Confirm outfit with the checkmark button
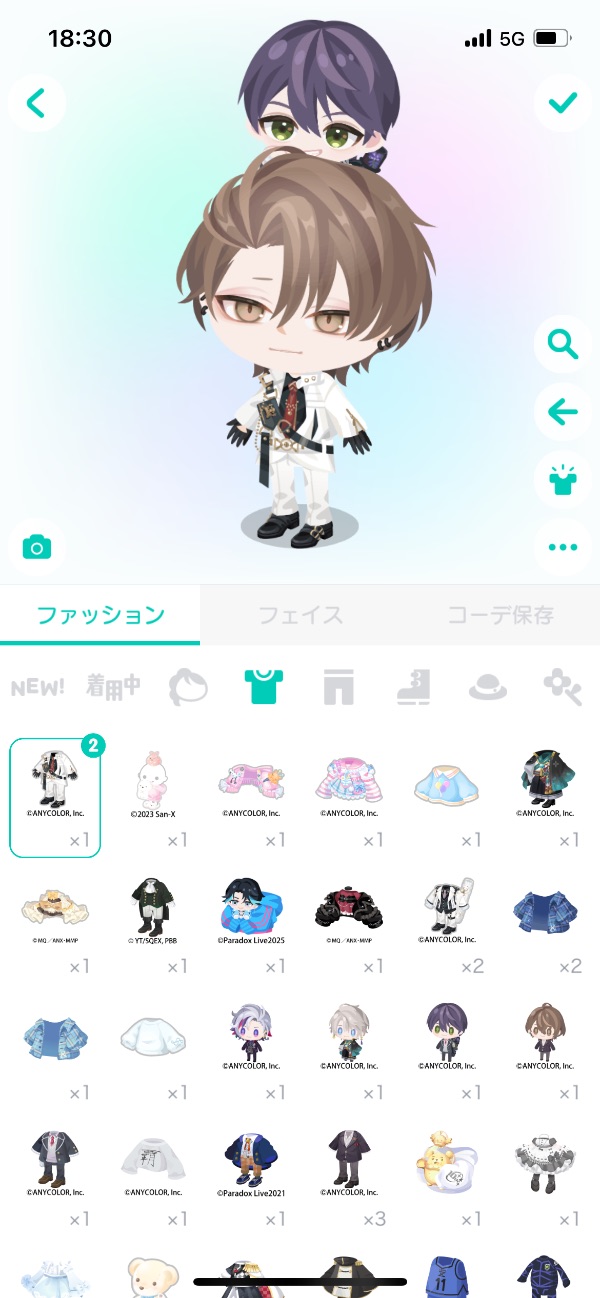Screen dimensions: 600x1298 [x=562, y=102]
